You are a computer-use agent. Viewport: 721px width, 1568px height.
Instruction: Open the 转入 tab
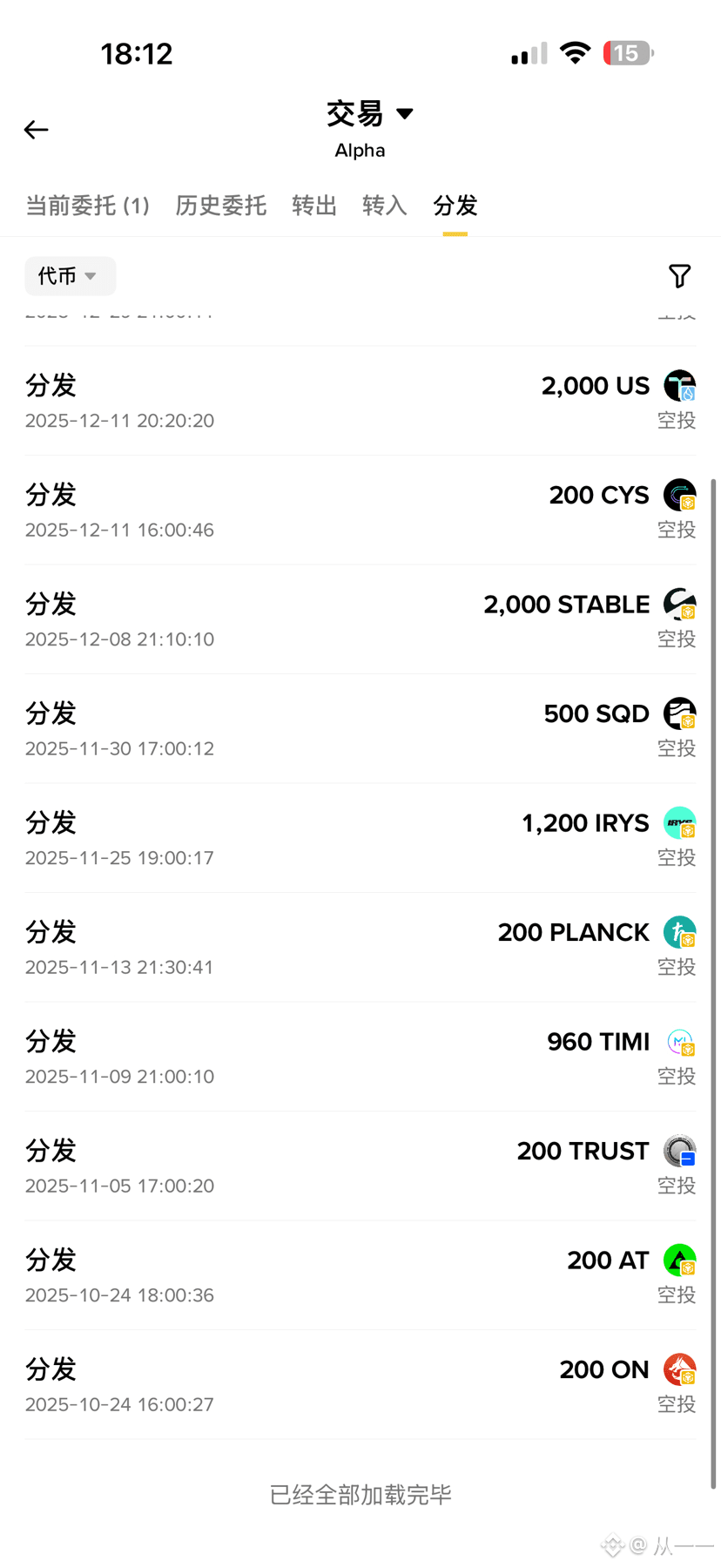click(384, 206)
